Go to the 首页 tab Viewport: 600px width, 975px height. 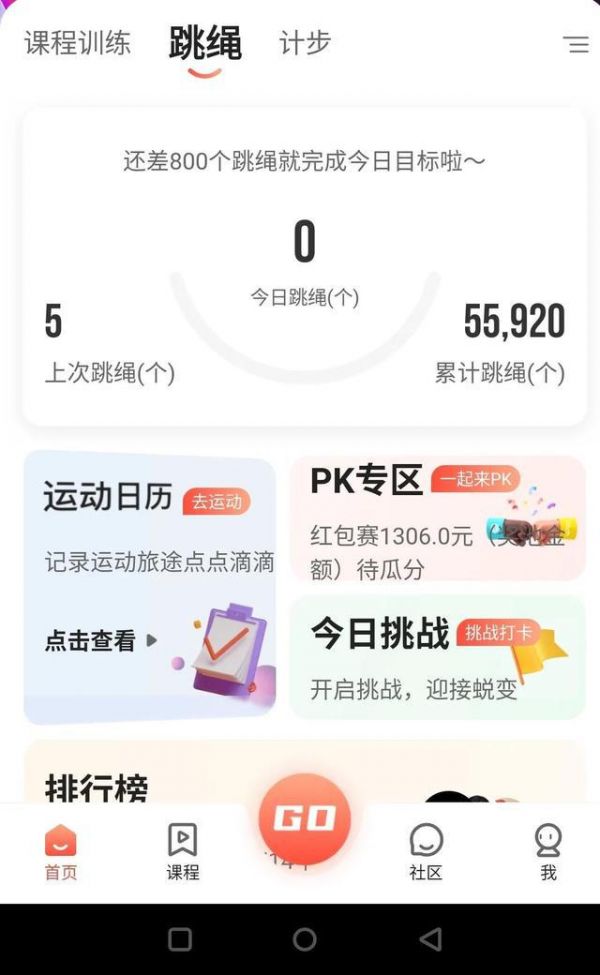point(60,852)
